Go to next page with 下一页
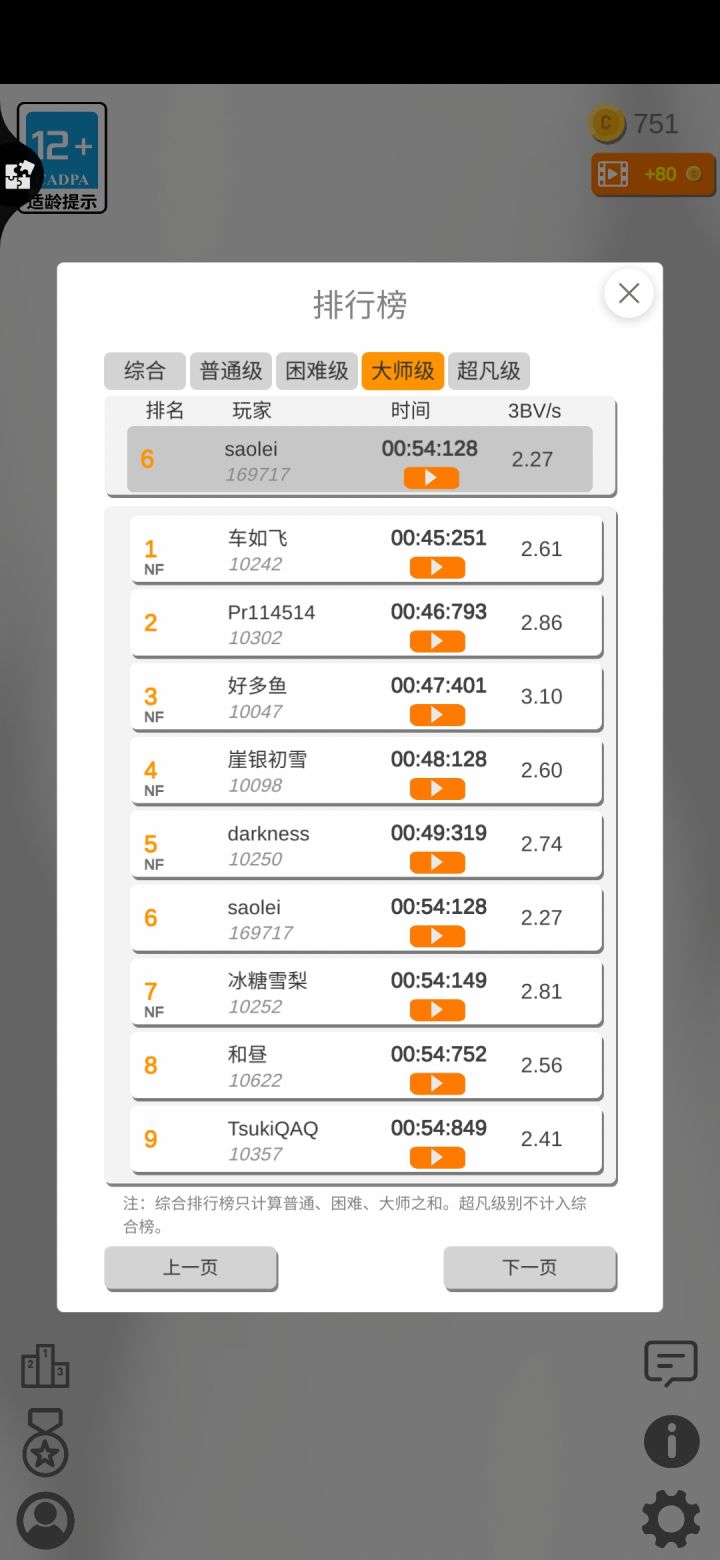Viewport: 720px width, 1560px height. (530, 1268)
